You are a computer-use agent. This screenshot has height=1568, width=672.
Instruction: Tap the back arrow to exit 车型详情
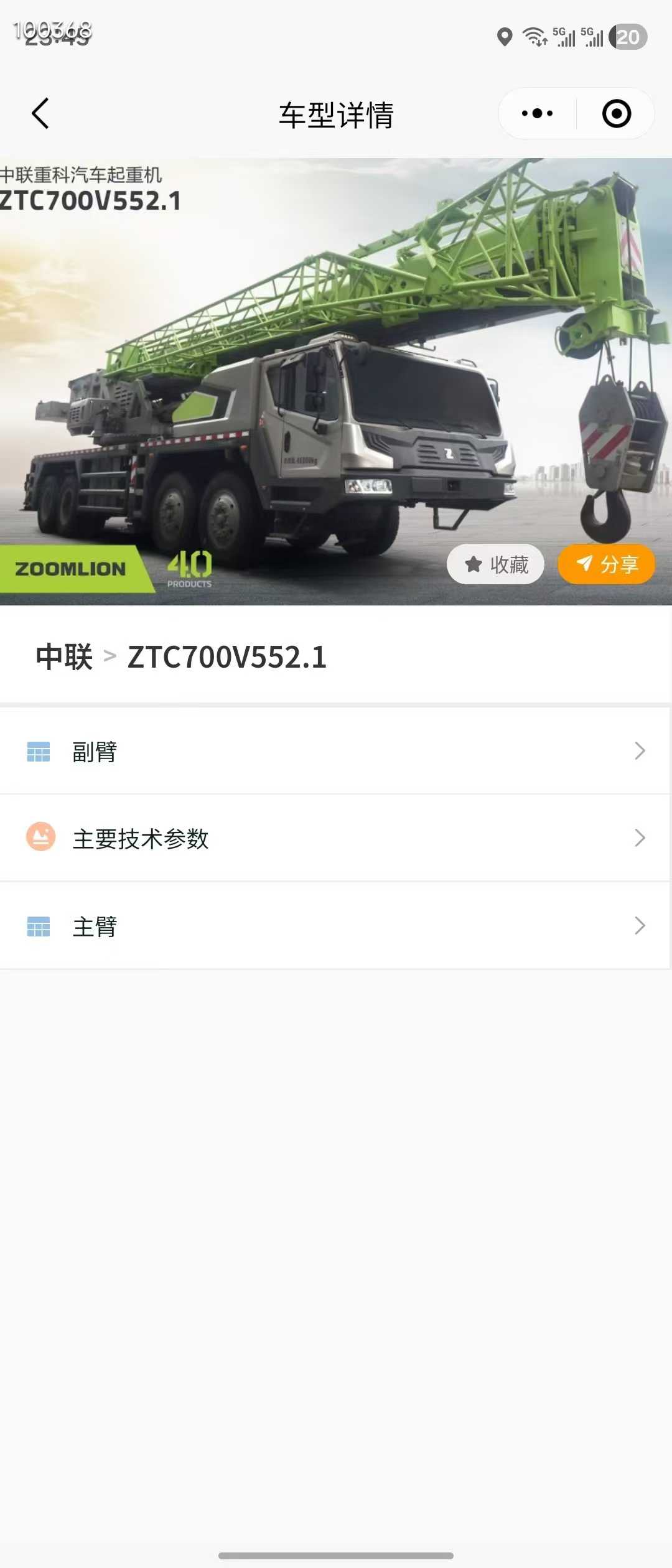pos(39,113)
